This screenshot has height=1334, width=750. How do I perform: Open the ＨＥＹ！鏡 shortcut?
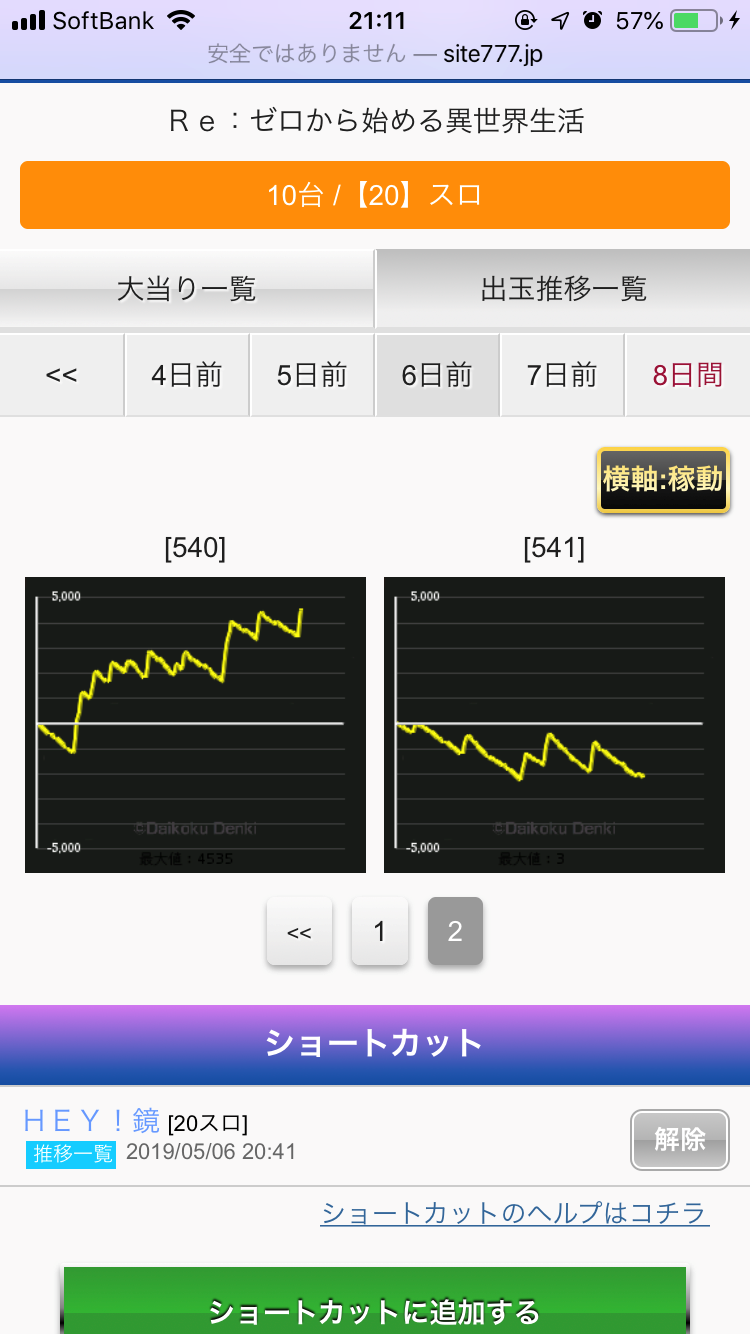tap(90, 1120)
